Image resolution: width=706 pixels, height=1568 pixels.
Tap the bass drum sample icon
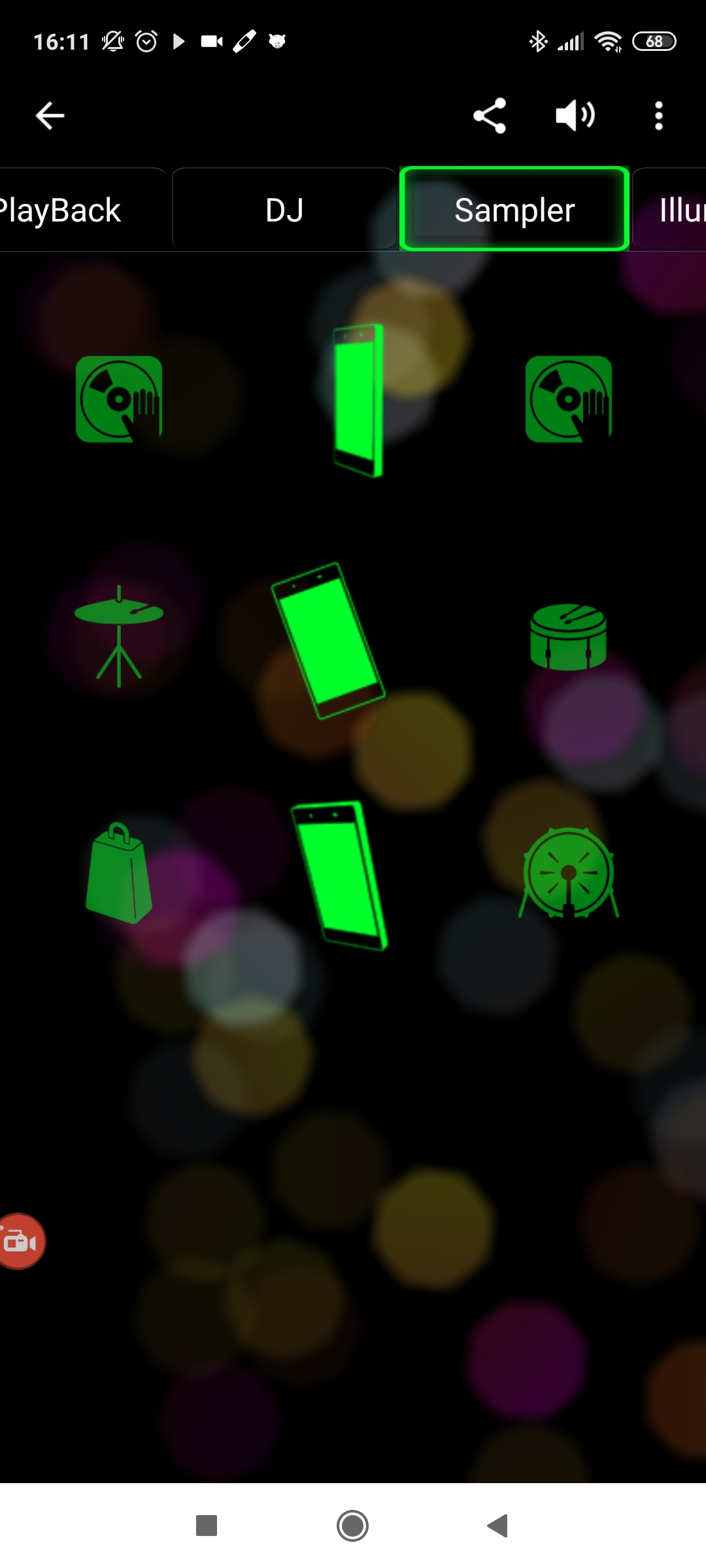click(x=569, y=873)
